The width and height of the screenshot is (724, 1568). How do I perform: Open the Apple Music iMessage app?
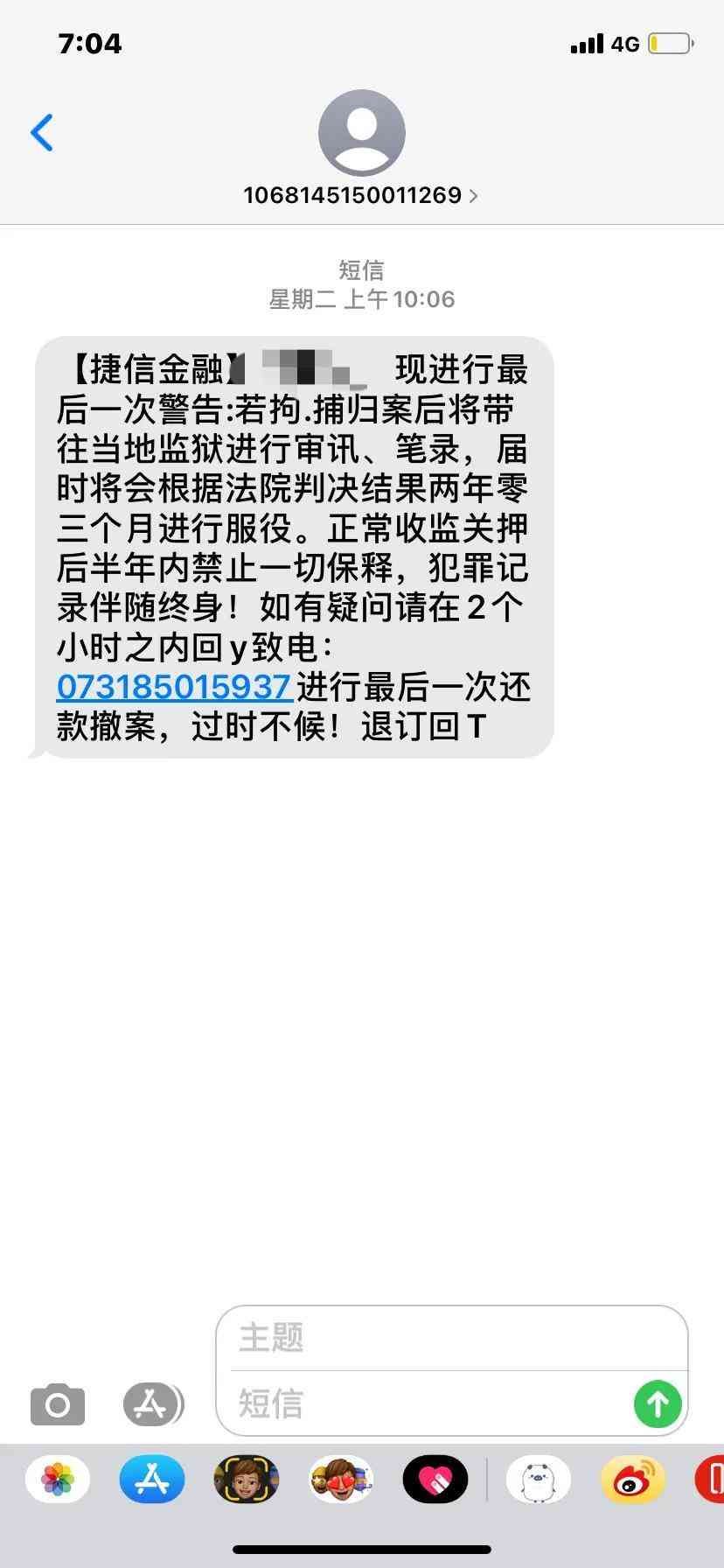click(x=435, y=1479)
